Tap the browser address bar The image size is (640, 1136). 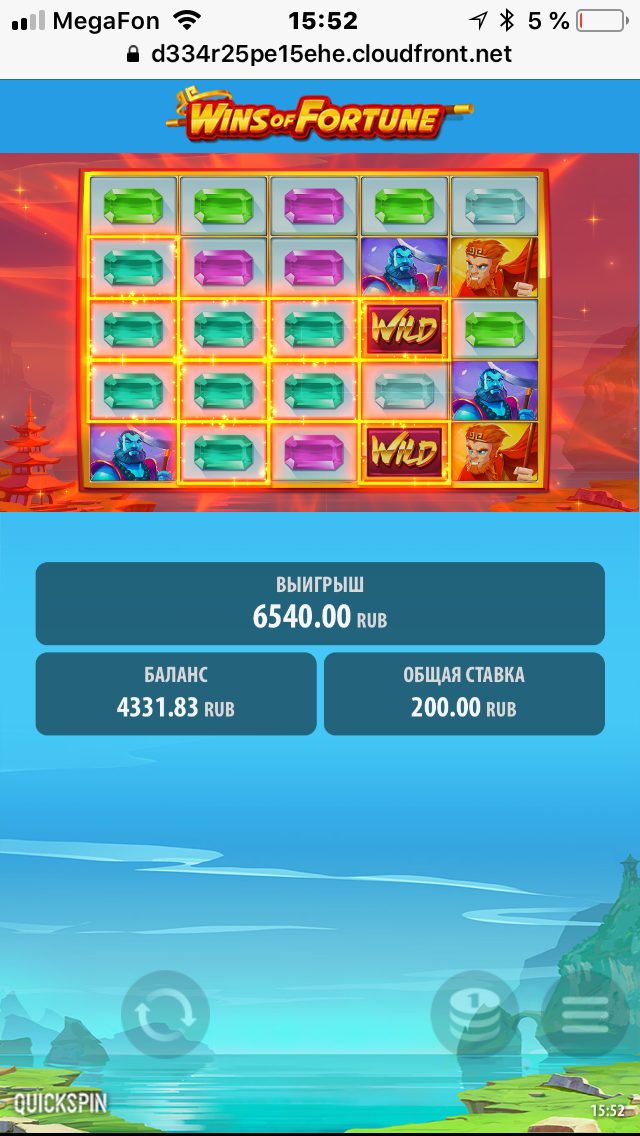[x=320, y=54]
